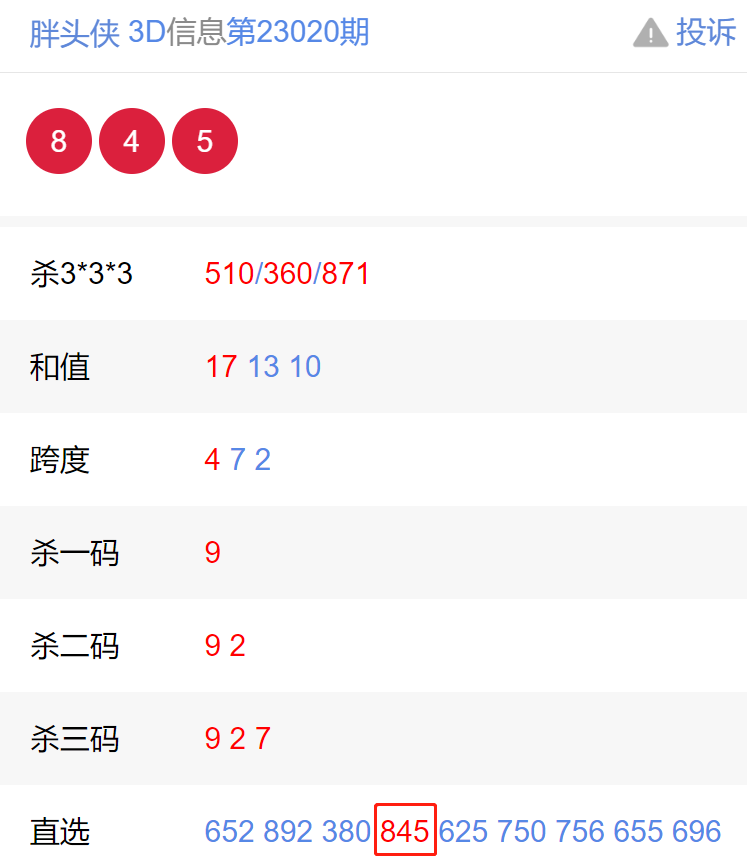This screenshot has height=860, width=747.
Task: Open the 胖头侠 3D信息第23020期 title link
Action: point(199,33)
